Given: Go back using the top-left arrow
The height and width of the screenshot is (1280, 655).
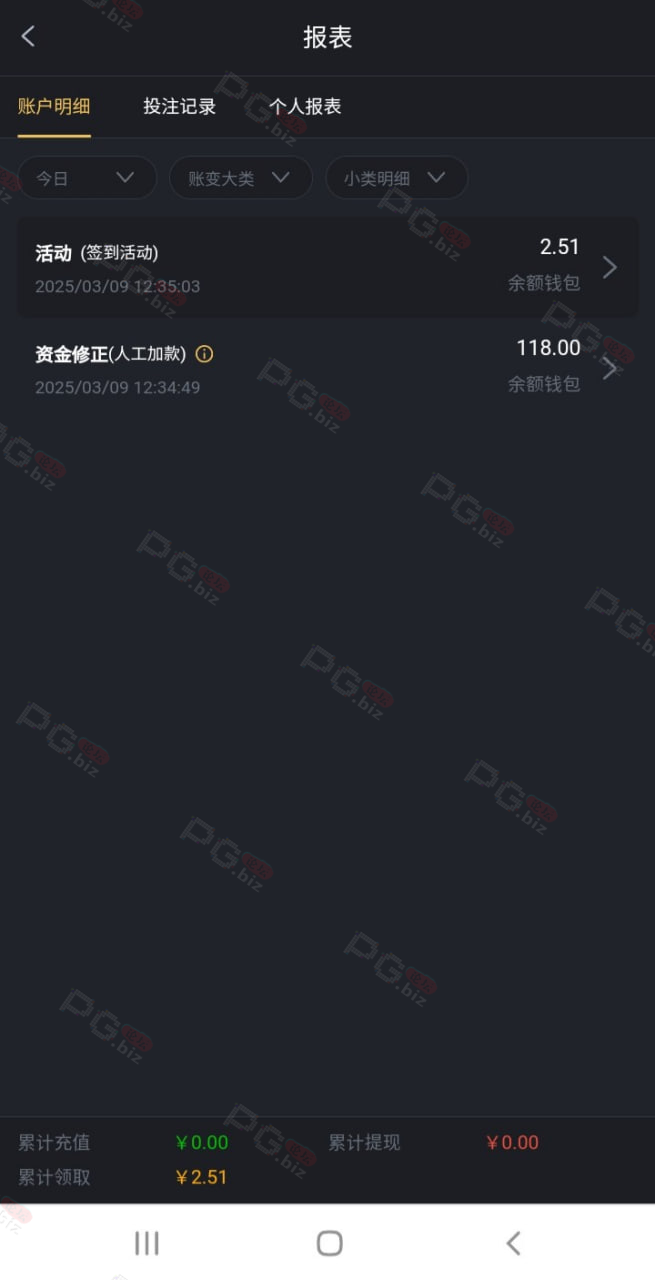Looking at the screenshot, I should 28,37.
